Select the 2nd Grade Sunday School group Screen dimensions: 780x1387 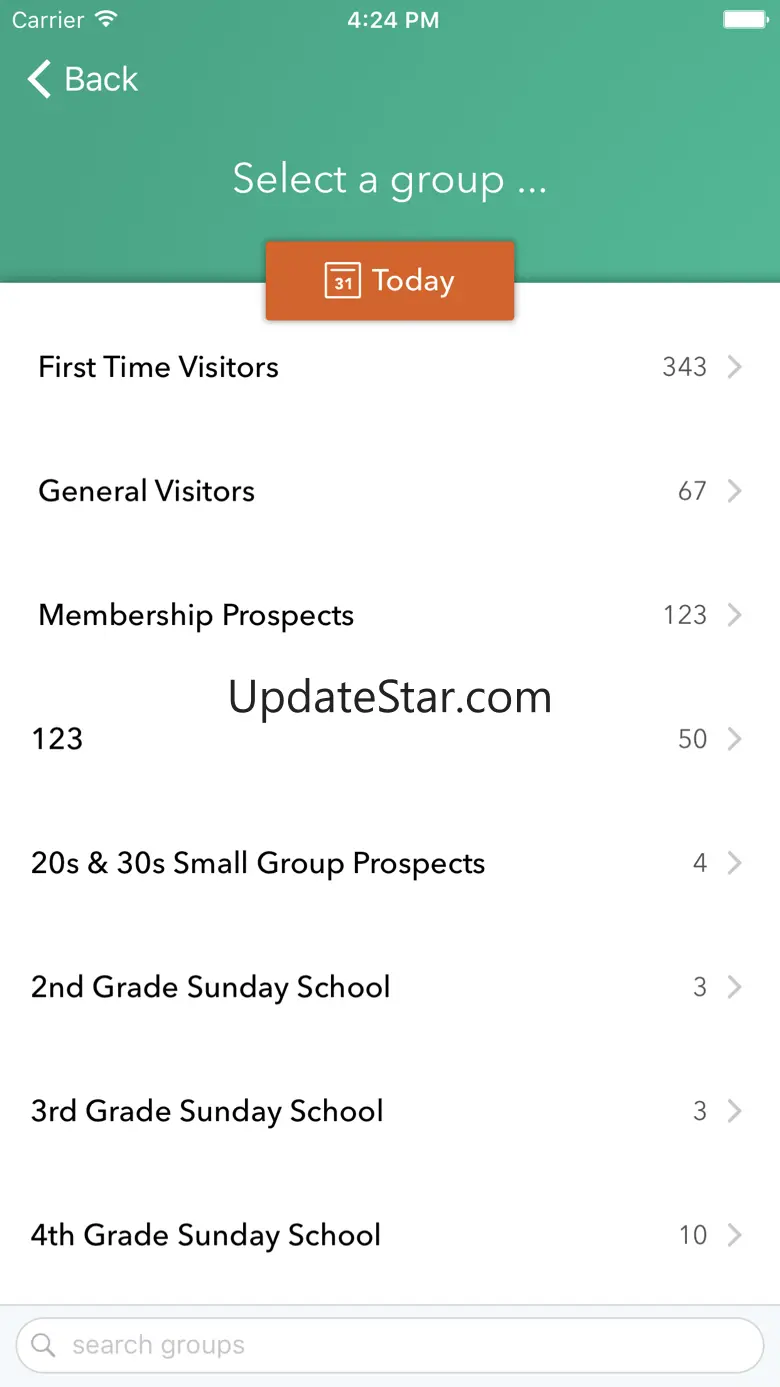point(389,987)
